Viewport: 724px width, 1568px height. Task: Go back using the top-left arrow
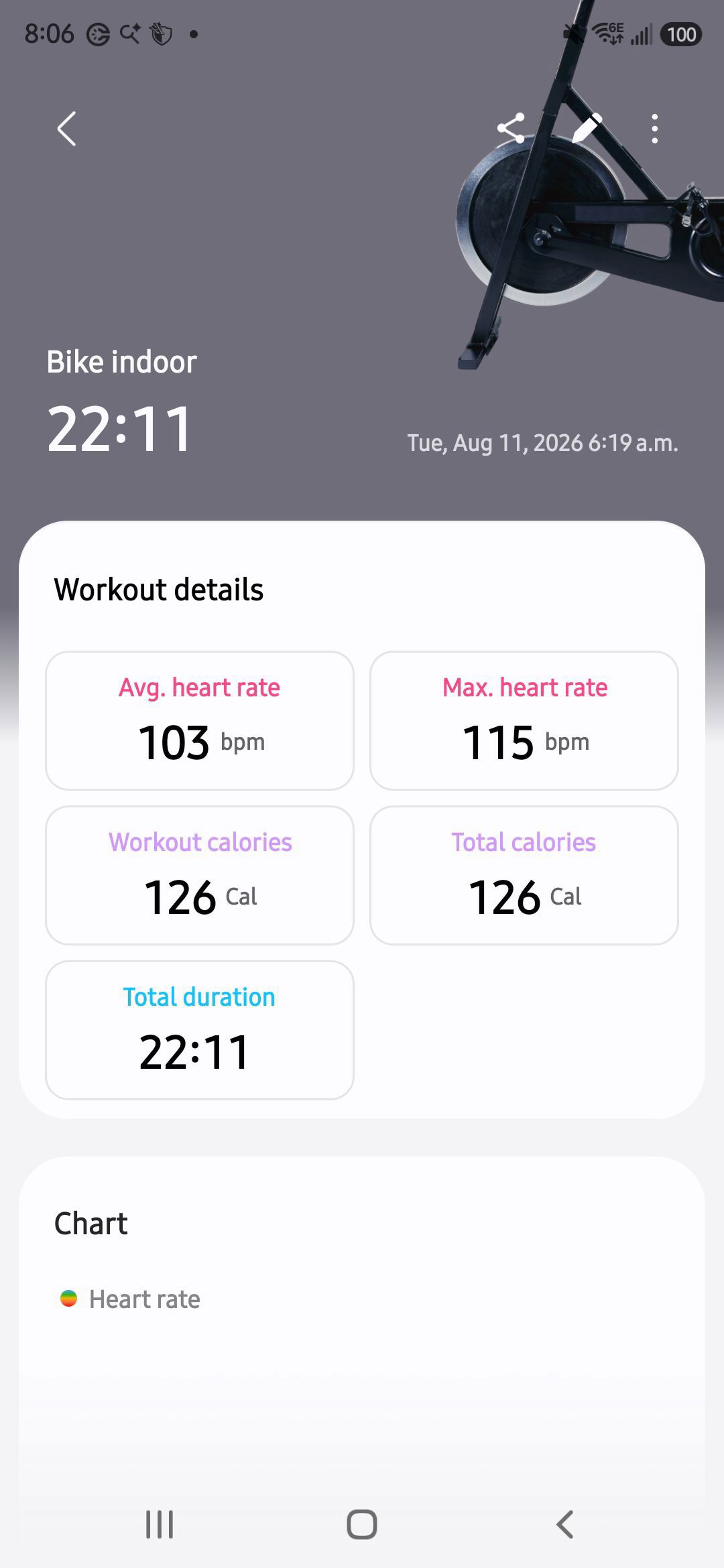pos(66,129)
